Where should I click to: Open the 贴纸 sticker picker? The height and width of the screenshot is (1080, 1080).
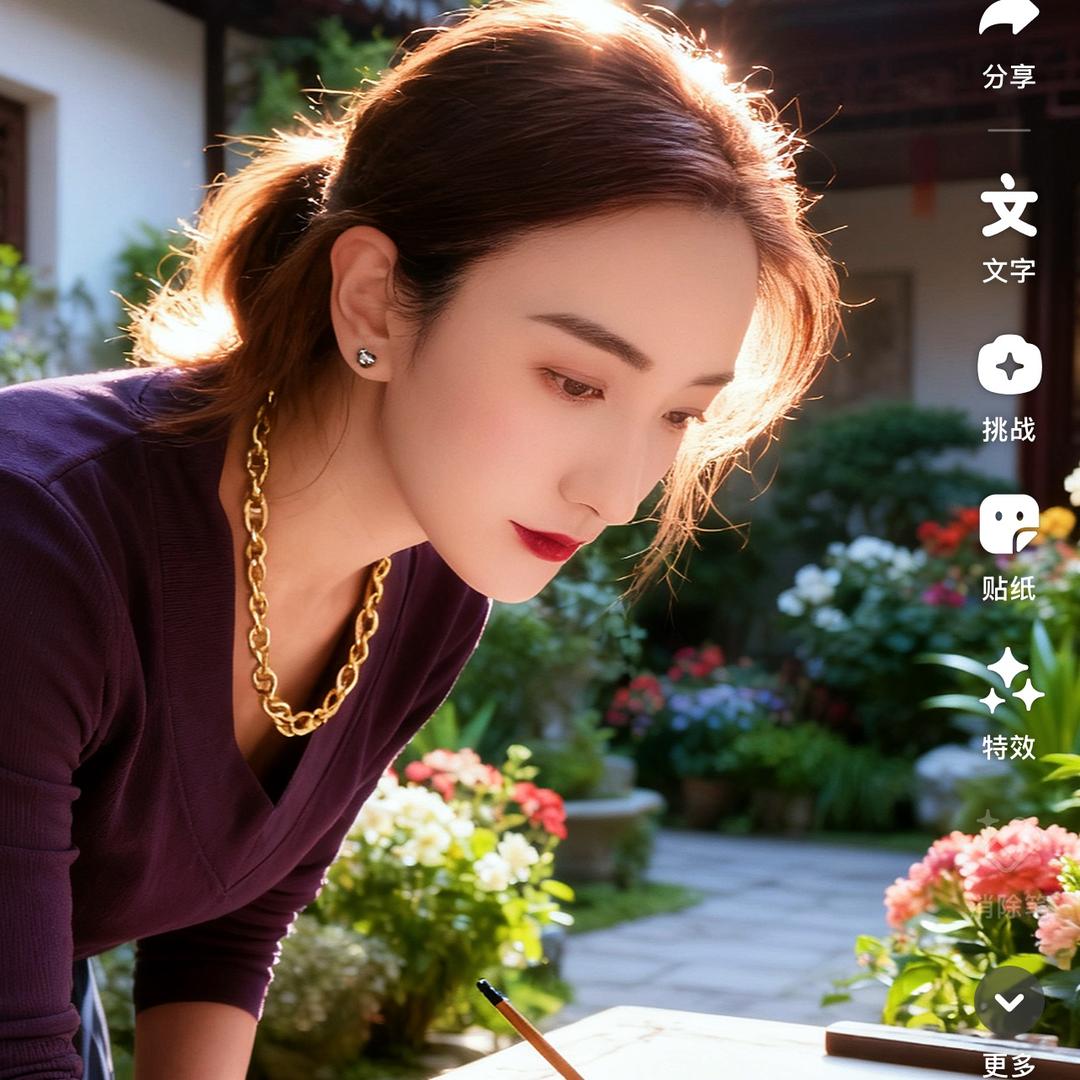tap(1008, 526)
